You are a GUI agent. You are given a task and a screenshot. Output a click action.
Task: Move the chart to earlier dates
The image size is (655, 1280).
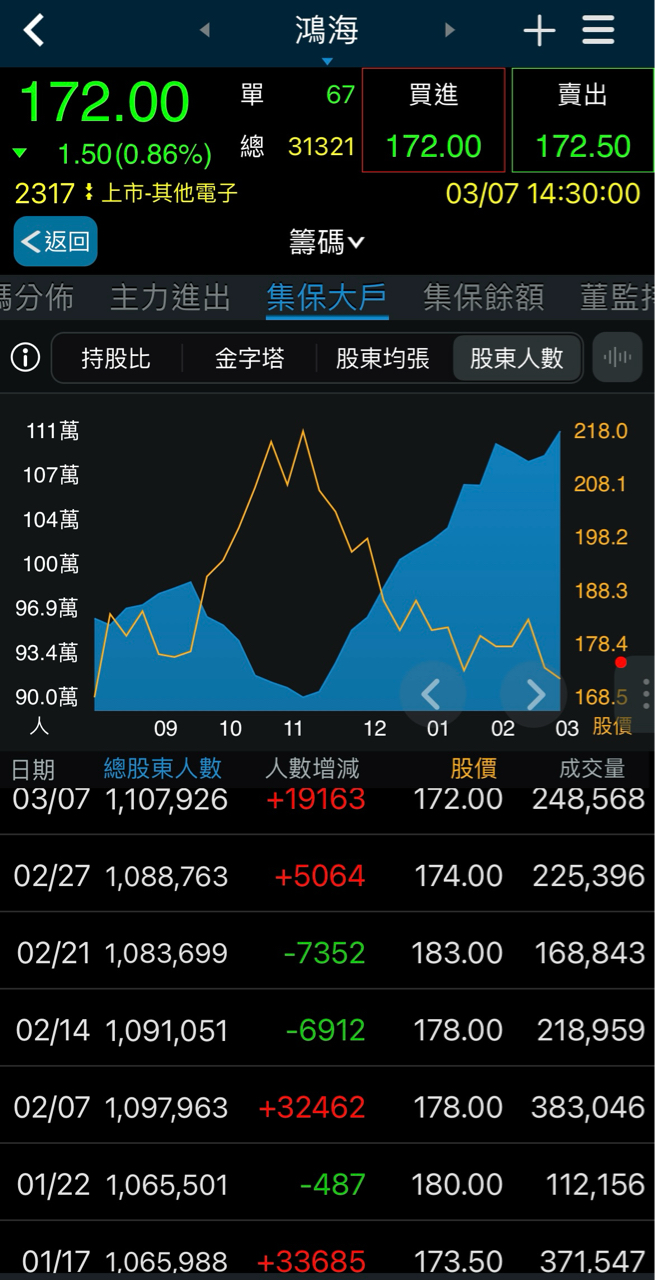coord(432,693)
